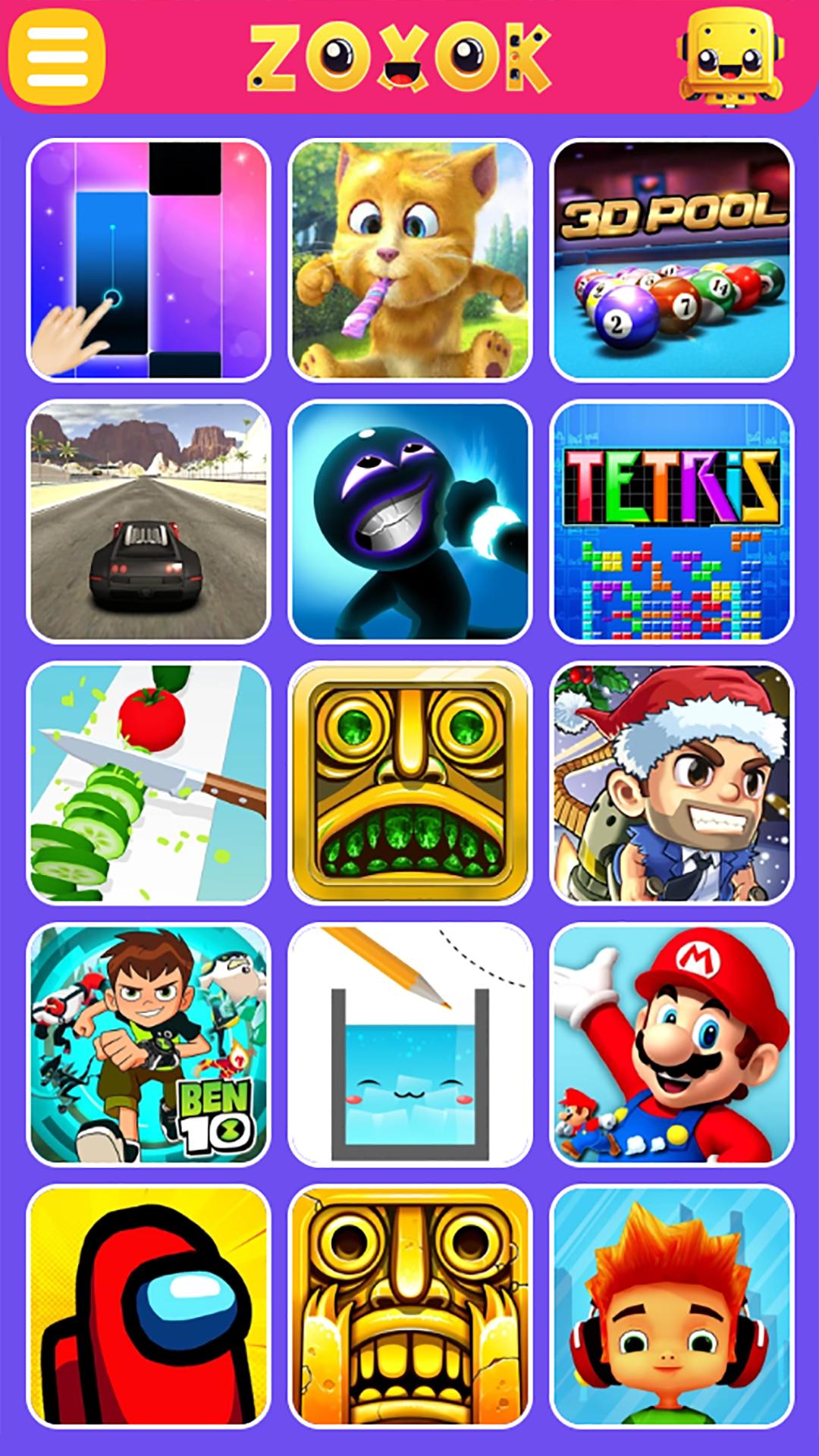
Task: Launch the cracked golden idol mask game
Action: pos(410,1307)
